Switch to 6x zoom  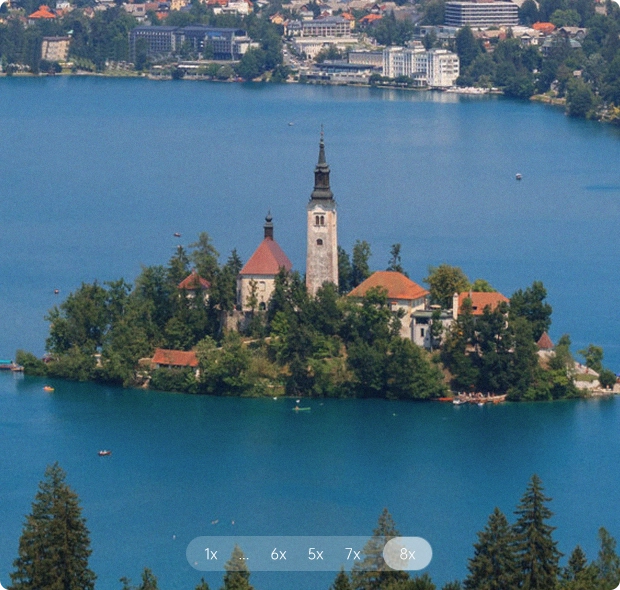(278, 554)
